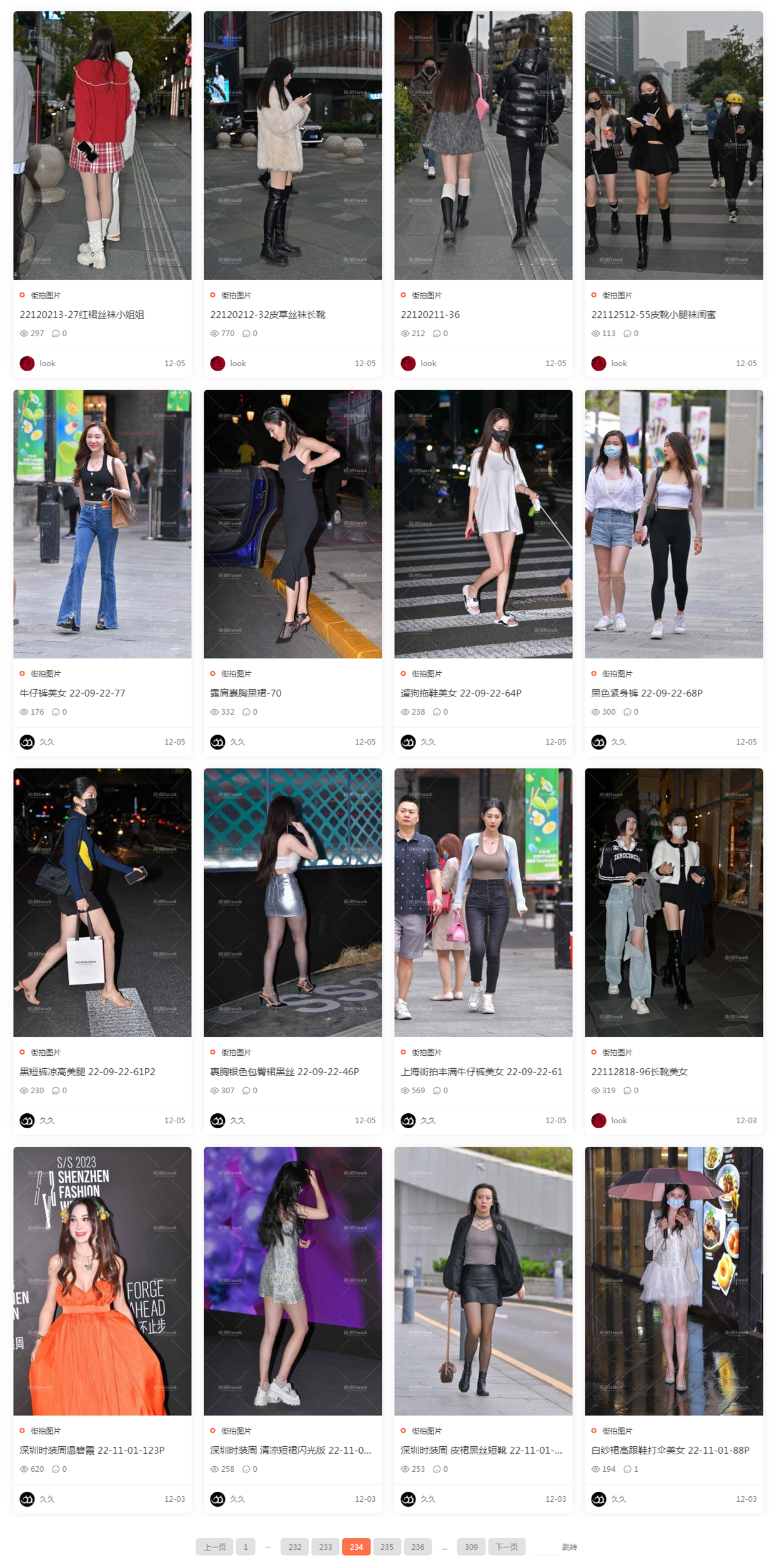The height and width of the screenshot is (1568, 784).
Task: Open 遛狗拖鞋美女 22-09-22-64P post
Action: [x=460, y=693]
